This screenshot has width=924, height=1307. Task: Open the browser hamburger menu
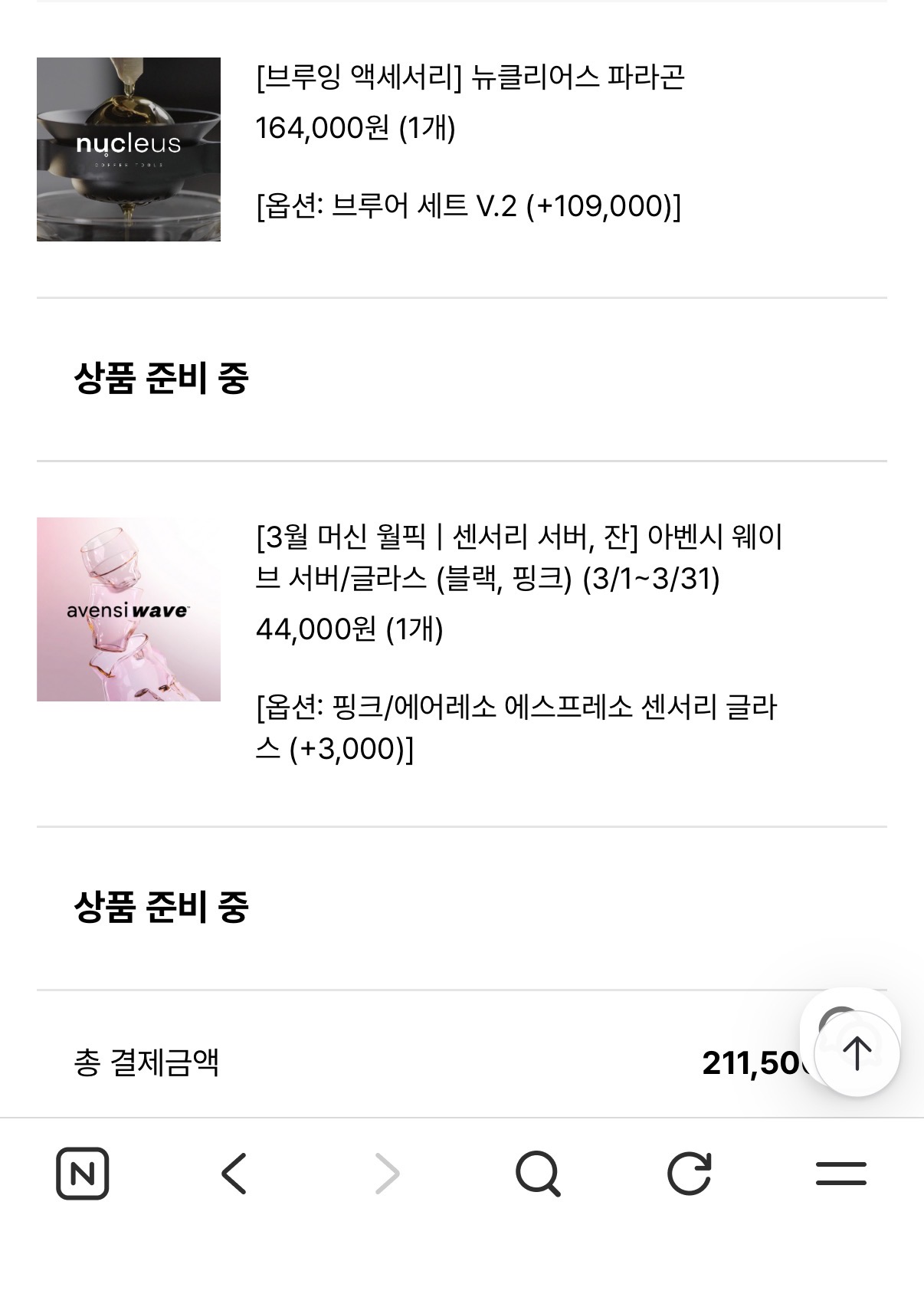point(840,1174)
